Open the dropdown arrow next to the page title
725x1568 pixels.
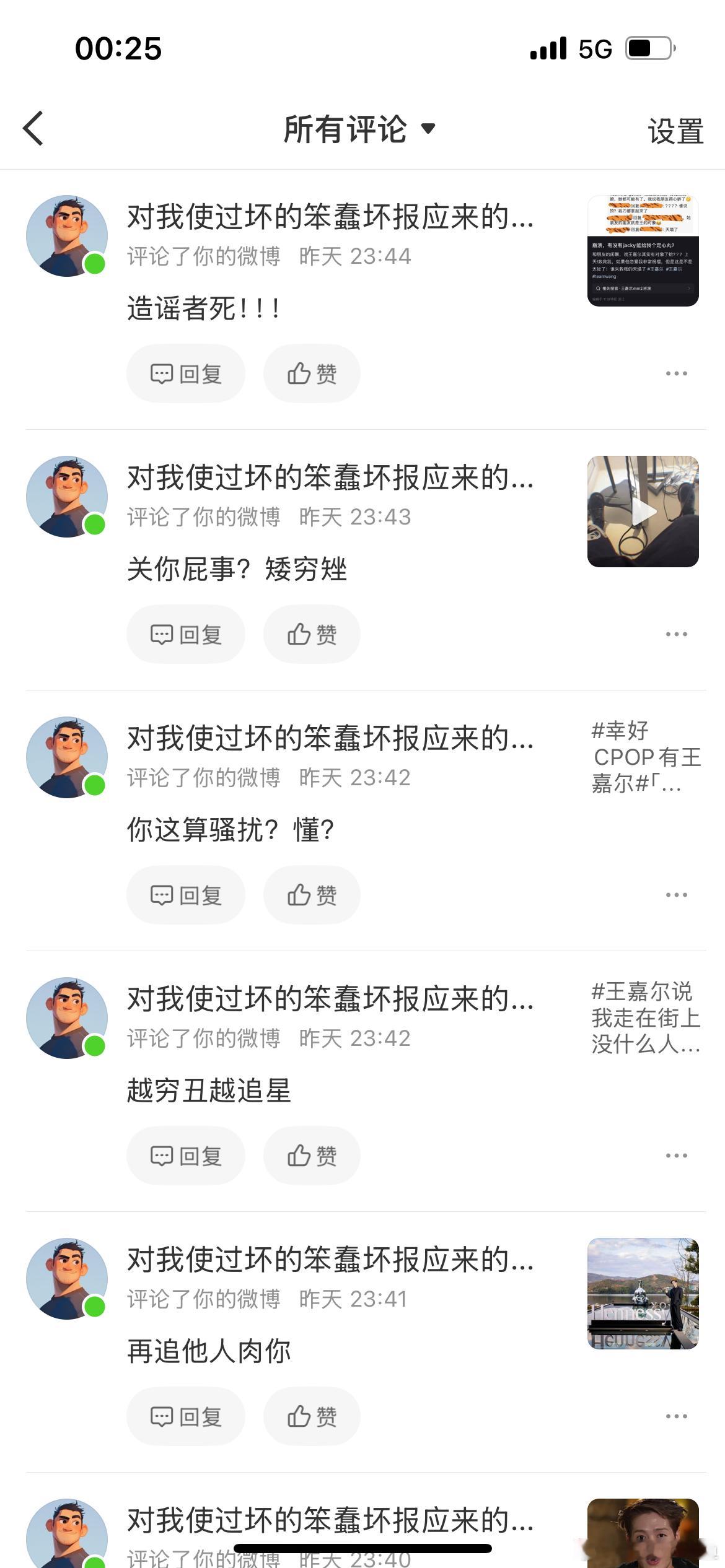click(429, 129)
